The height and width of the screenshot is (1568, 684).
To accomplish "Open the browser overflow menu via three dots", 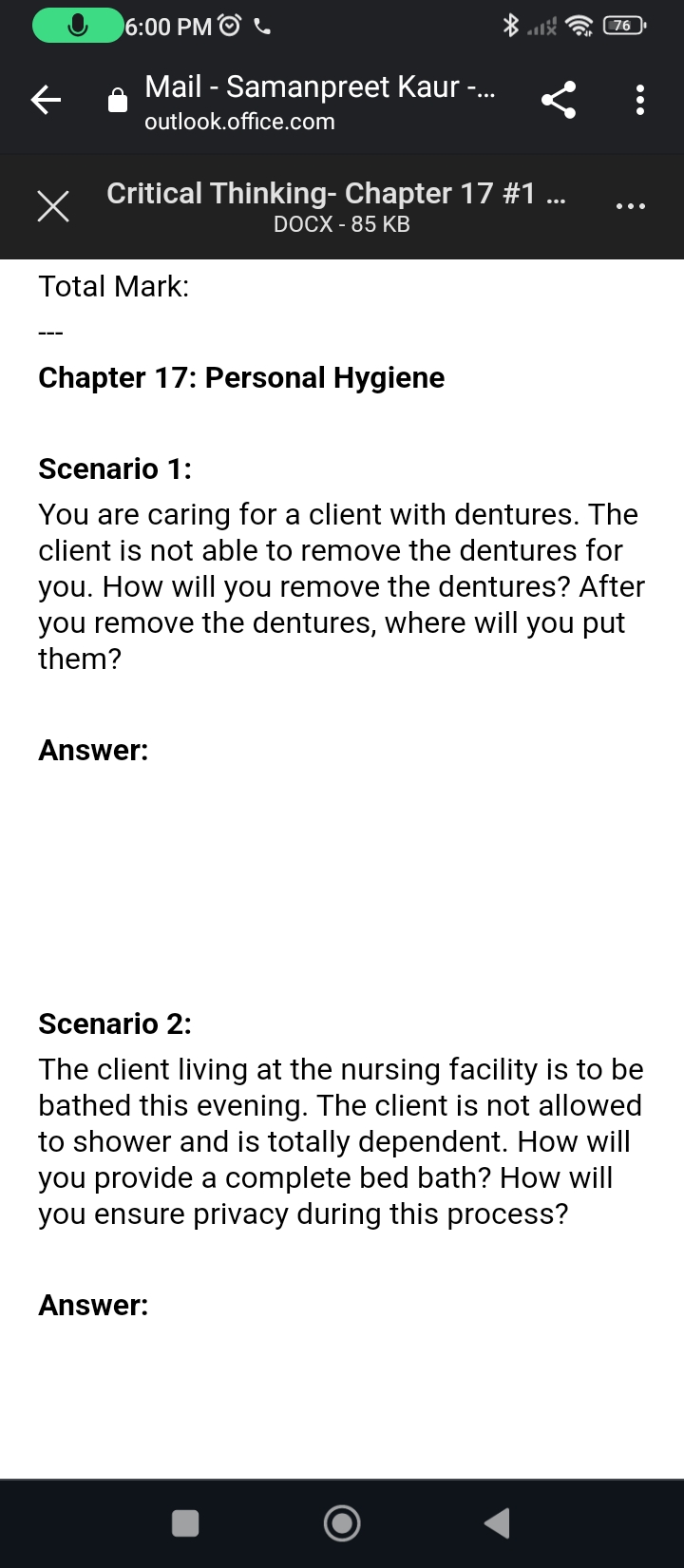I will click(639, 99).
